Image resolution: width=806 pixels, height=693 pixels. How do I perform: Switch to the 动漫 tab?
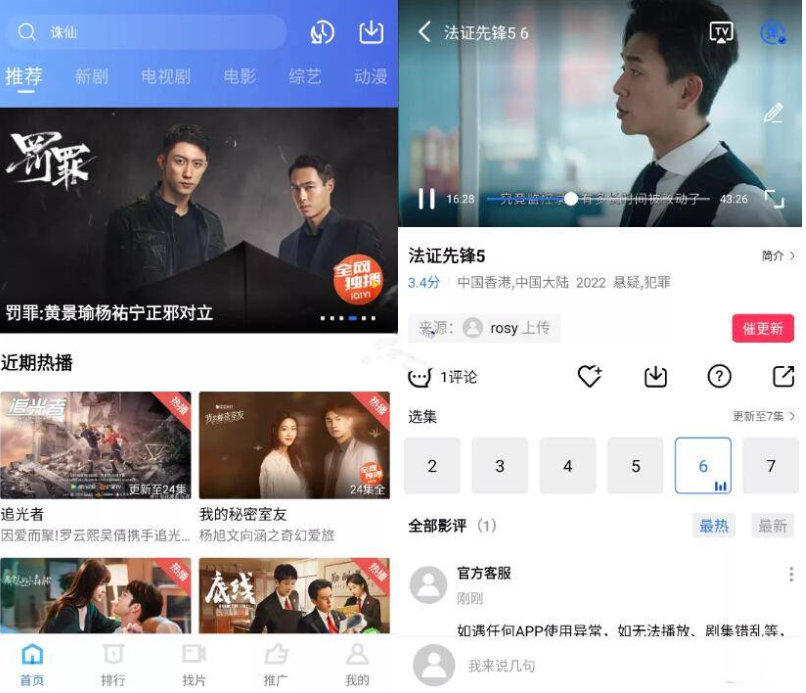pyautogui.click(x=370, y=76)
